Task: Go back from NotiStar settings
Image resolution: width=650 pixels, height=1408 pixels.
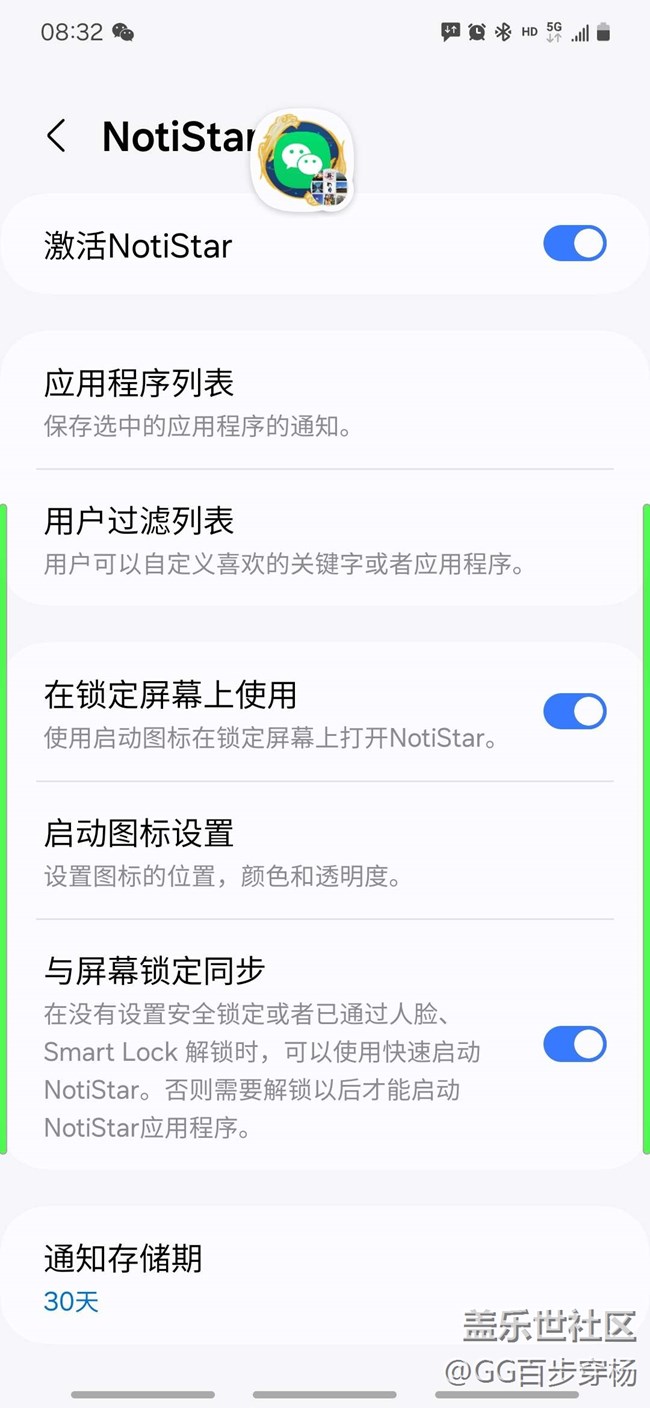Action: tap(57, 136)
